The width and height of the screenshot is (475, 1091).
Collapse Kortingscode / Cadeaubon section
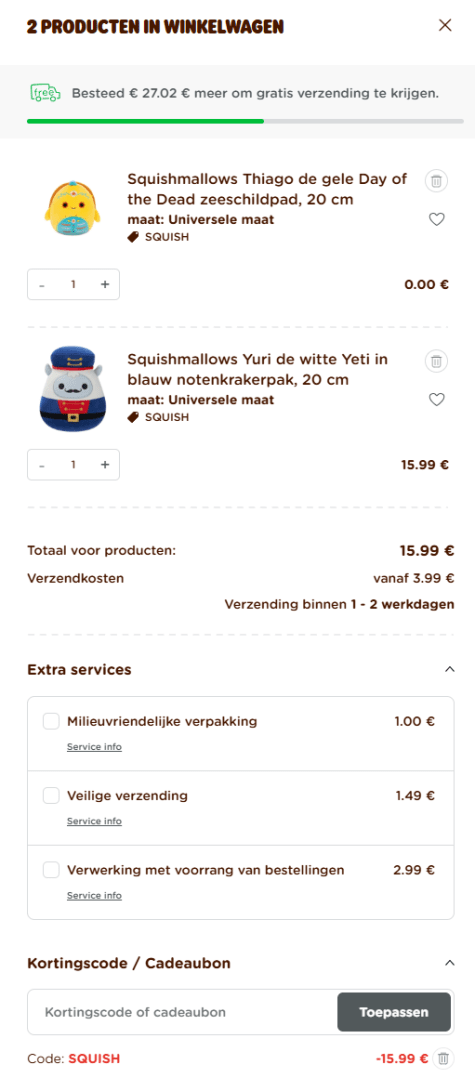pyautogui.click(x=449, y=963)
